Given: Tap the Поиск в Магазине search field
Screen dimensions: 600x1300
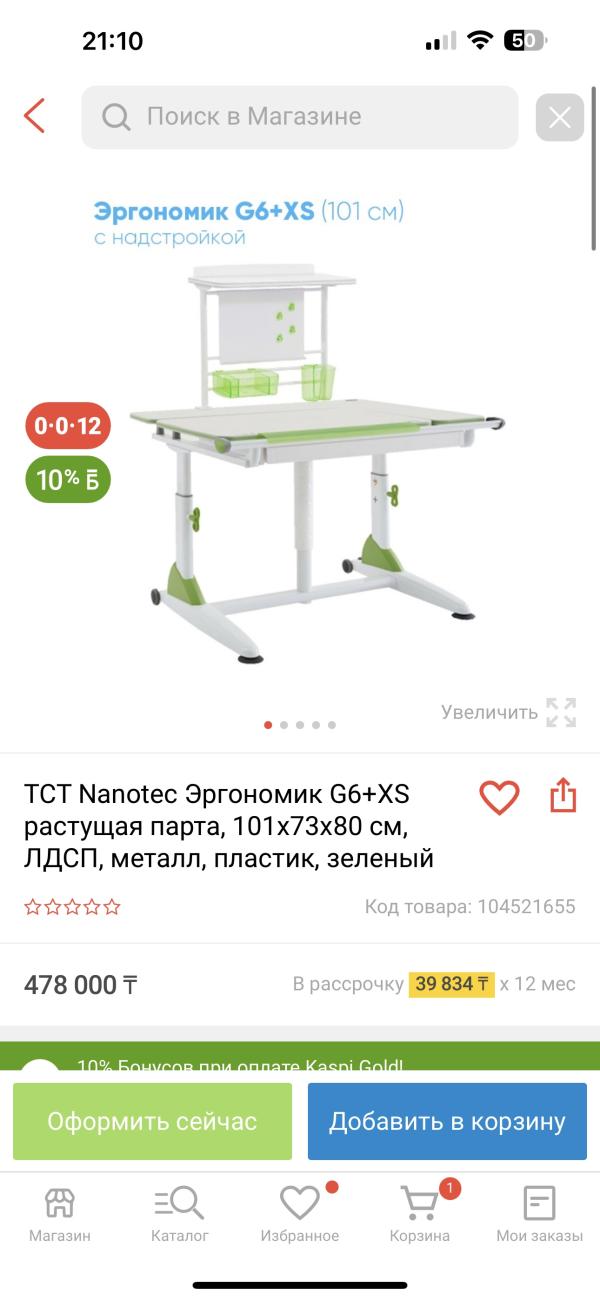Looking at the screenshot, I should [x=300, y=117].
